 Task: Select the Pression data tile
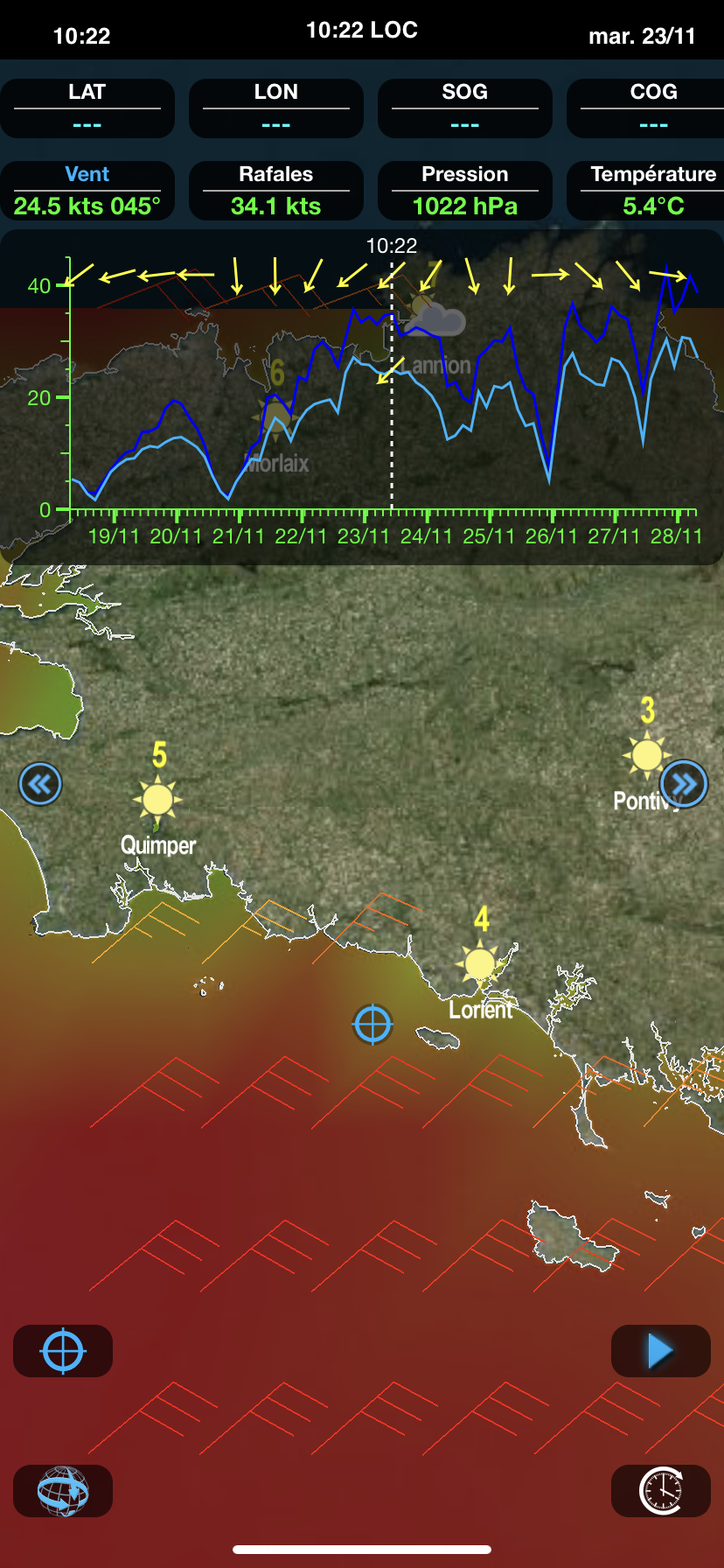[465, 191]
